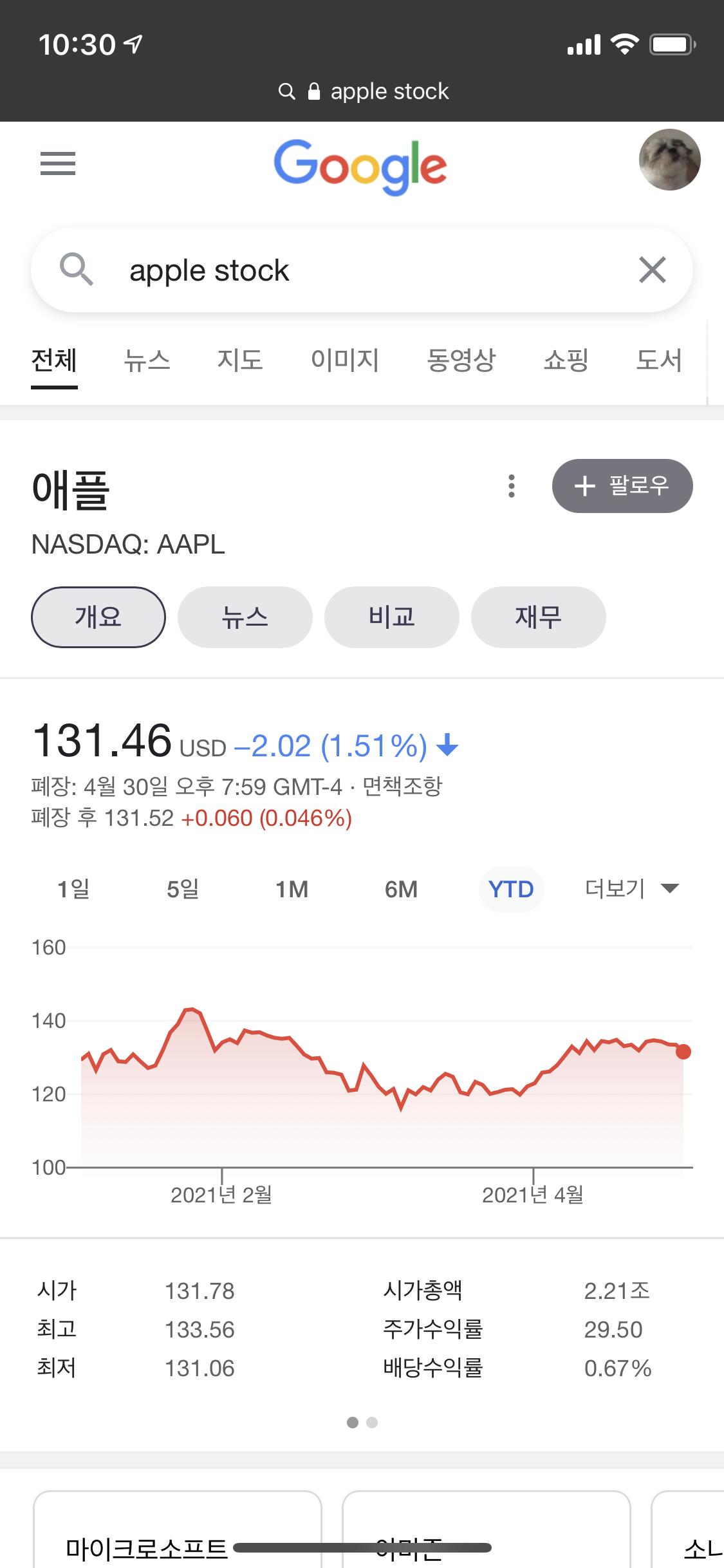
Task: Open the hamburger menu
Action: (x=58, y=163)
